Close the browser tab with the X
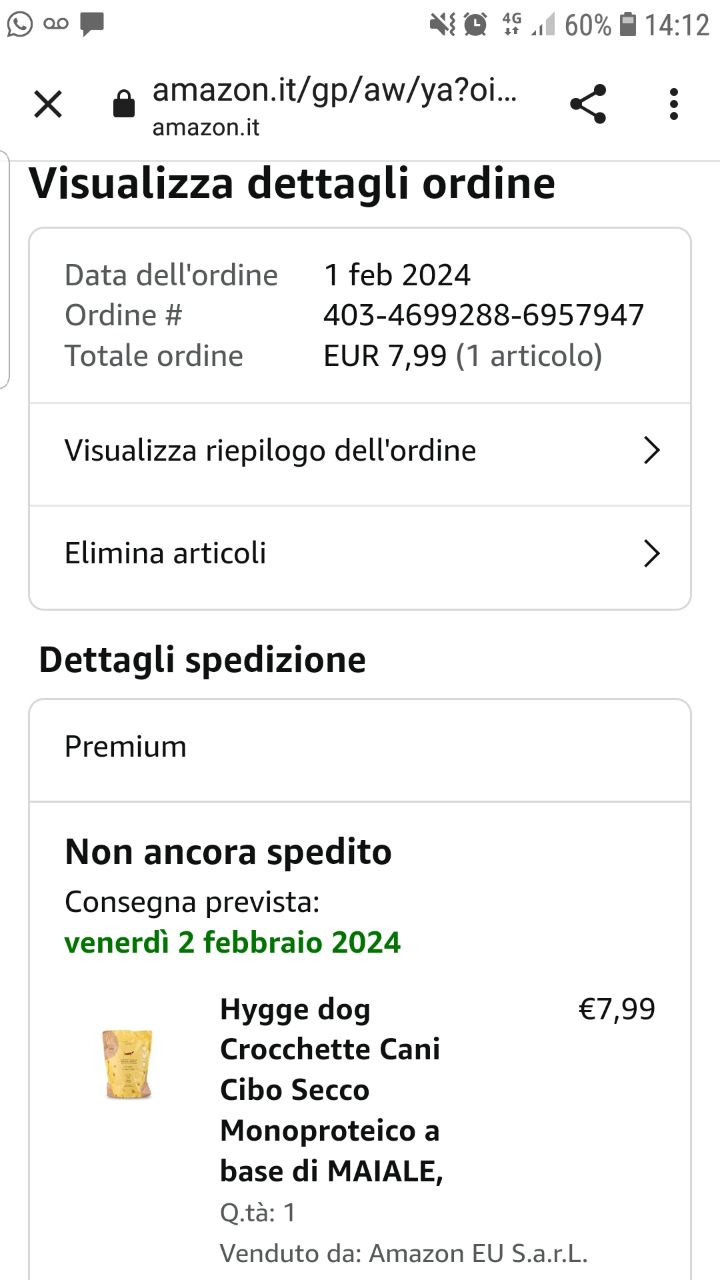 [x=47, y=104]
